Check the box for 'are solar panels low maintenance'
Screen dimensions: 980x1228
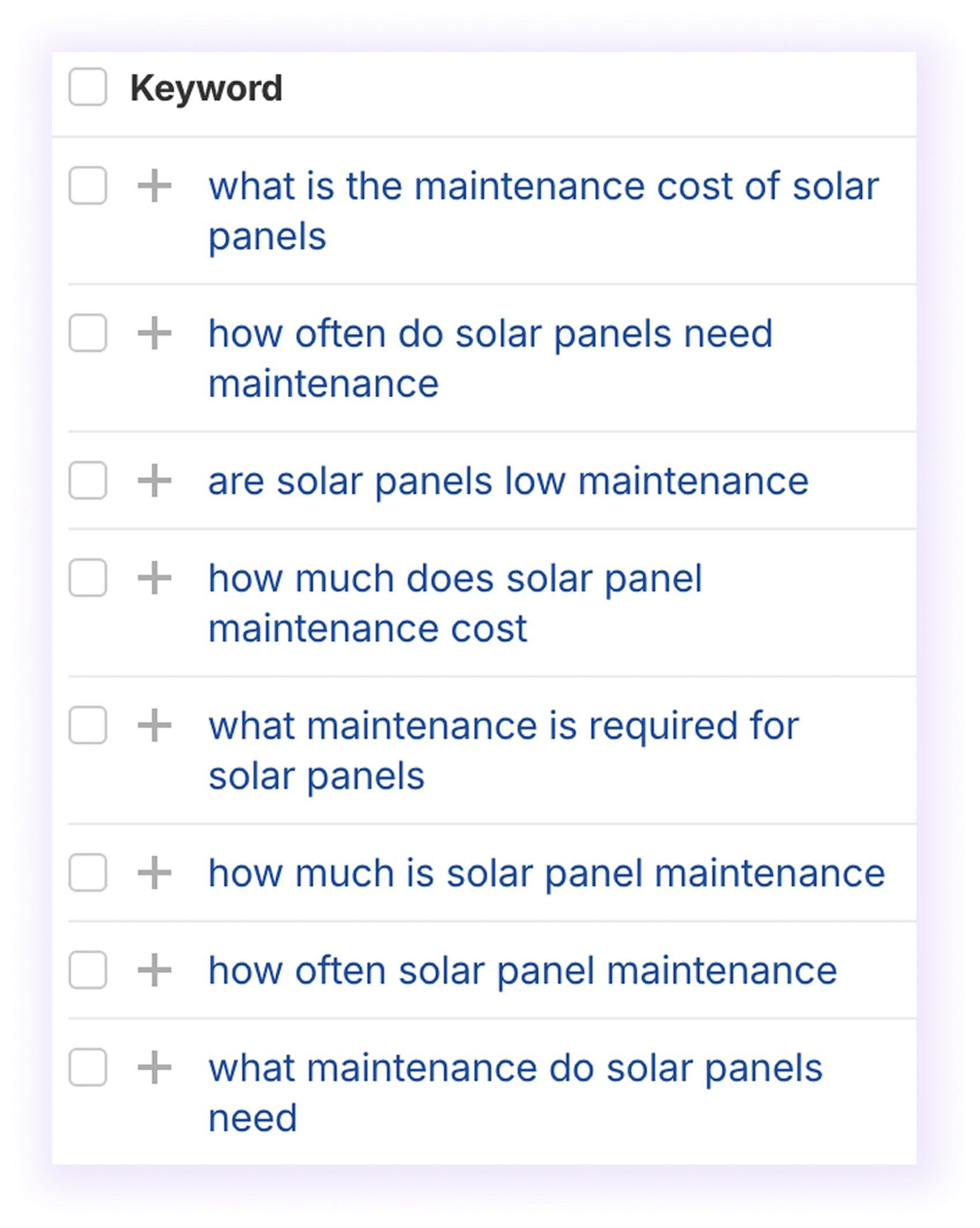[x=88, y=480]
